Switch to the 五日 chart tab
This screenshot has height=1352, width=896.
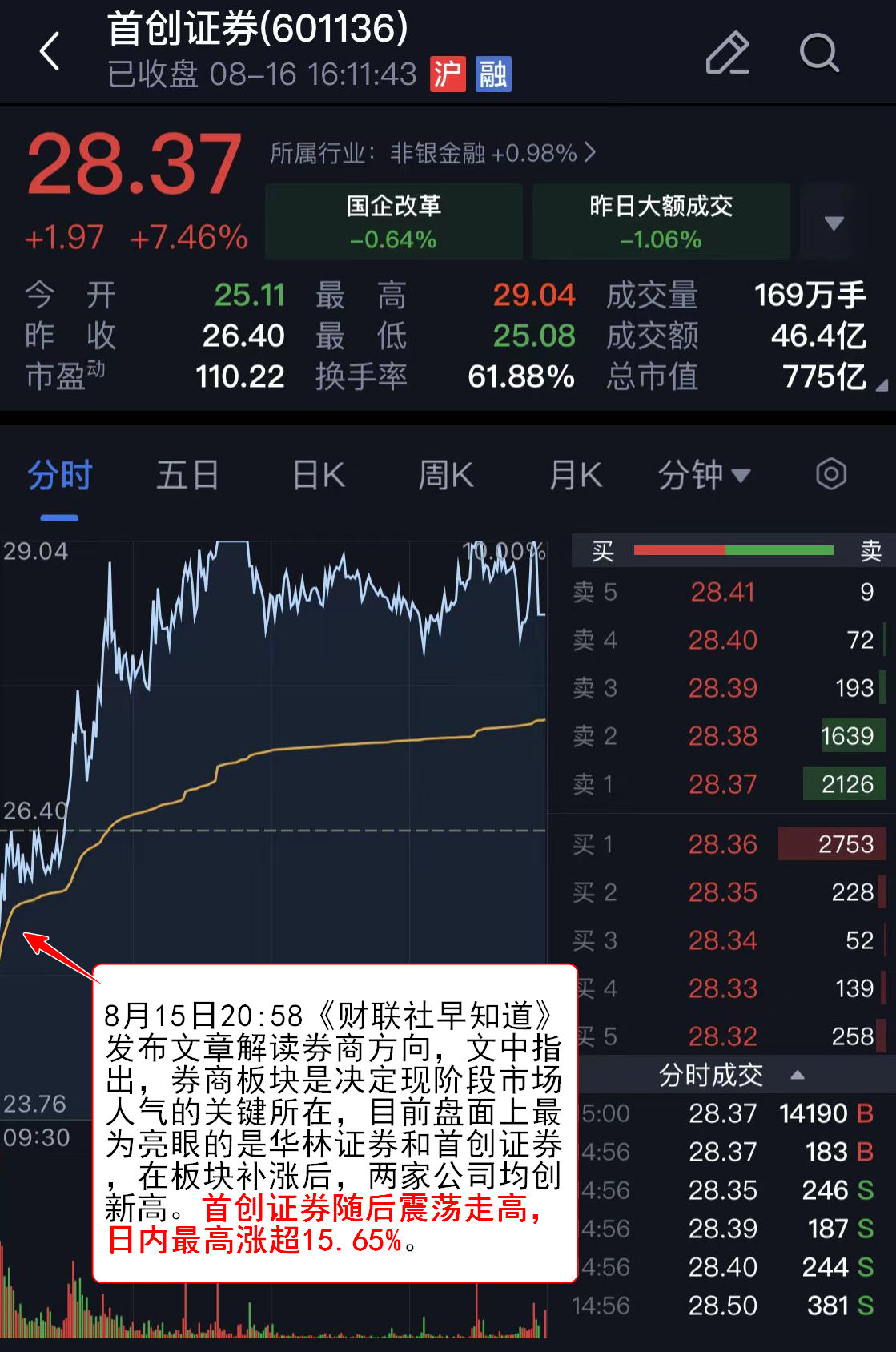[x=187, y=476]
